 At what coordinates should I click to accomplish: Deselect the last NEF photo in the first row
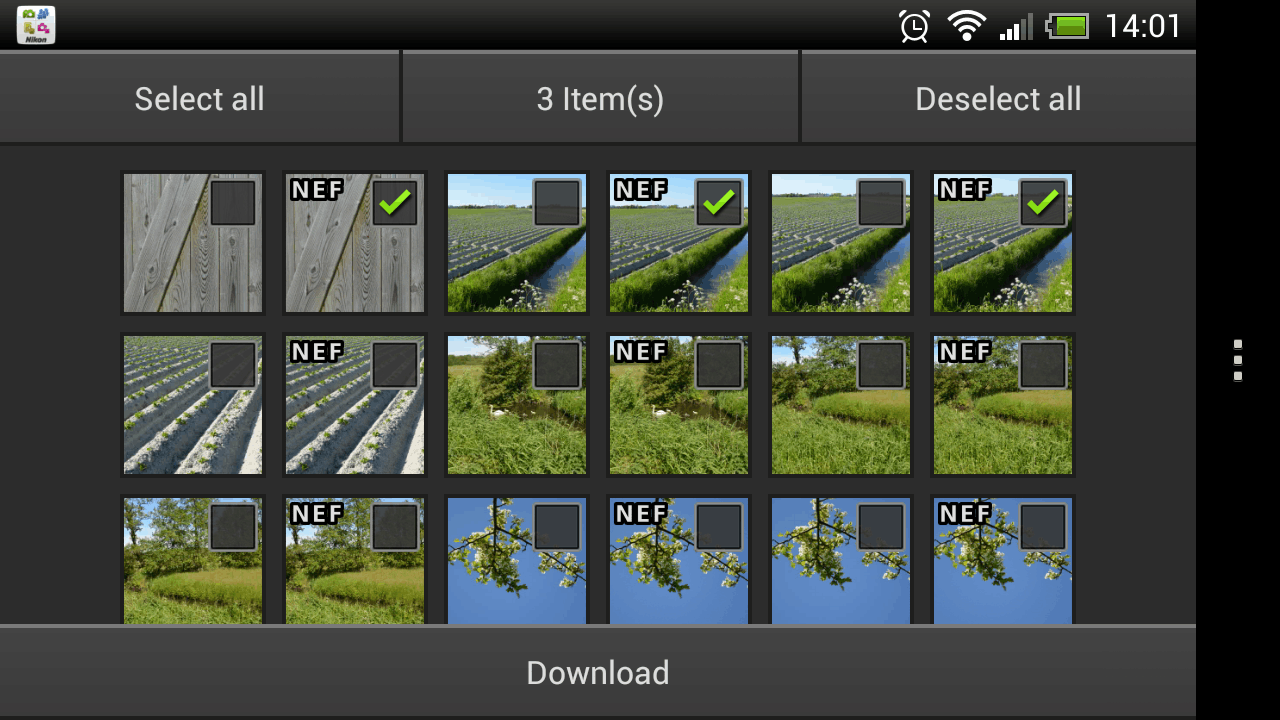tap(1043, 203)
